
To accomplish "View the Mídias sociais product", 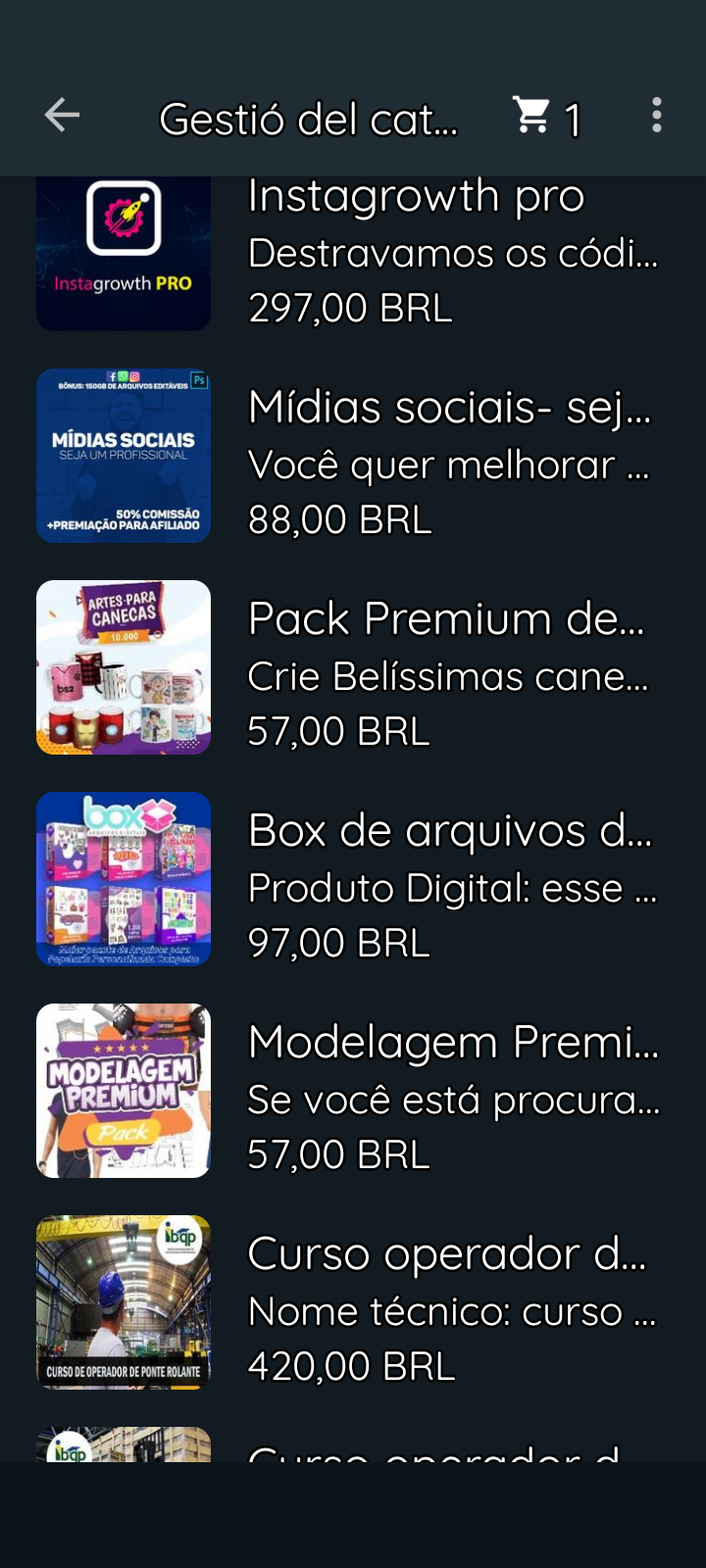I will (x=353, y=463).
